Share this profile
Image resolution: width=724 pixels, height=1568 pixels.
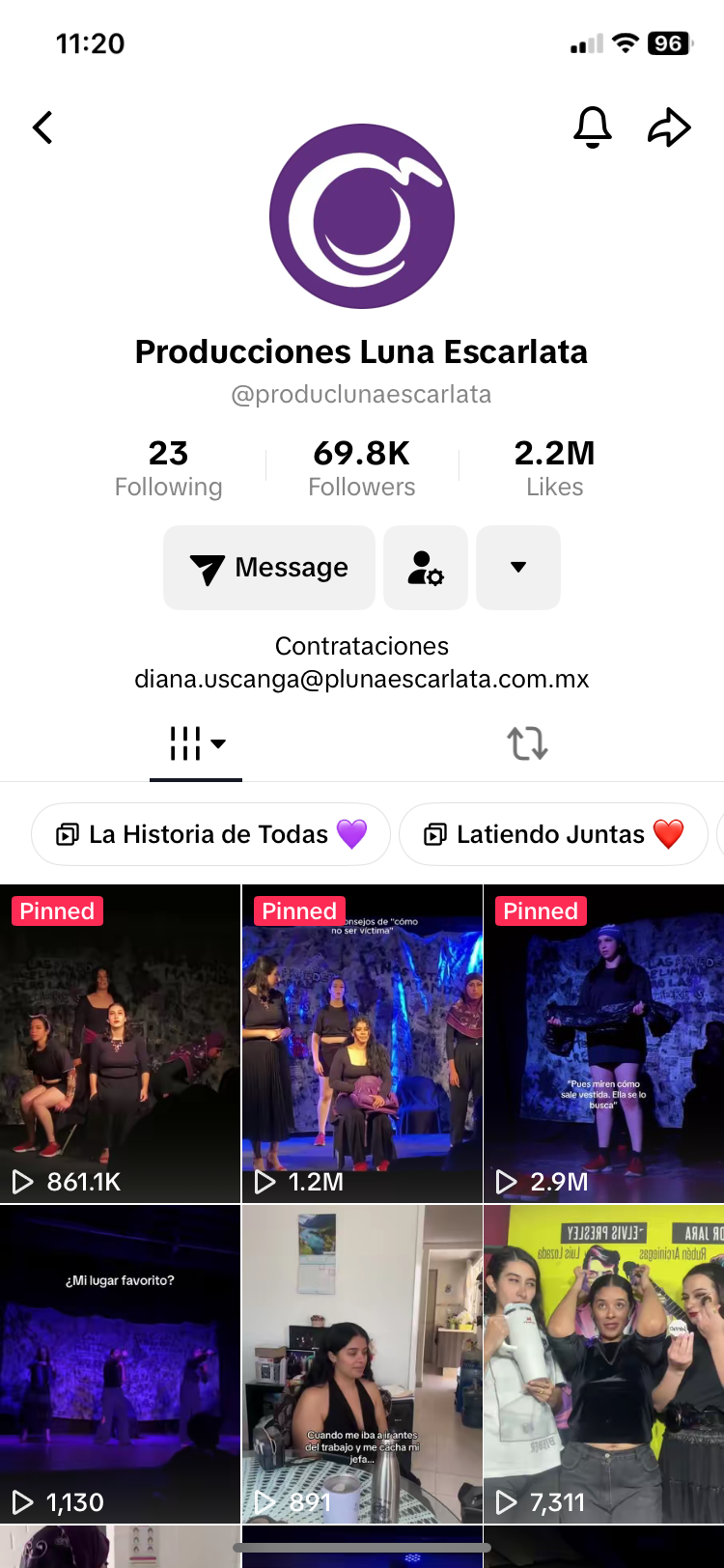669,127
